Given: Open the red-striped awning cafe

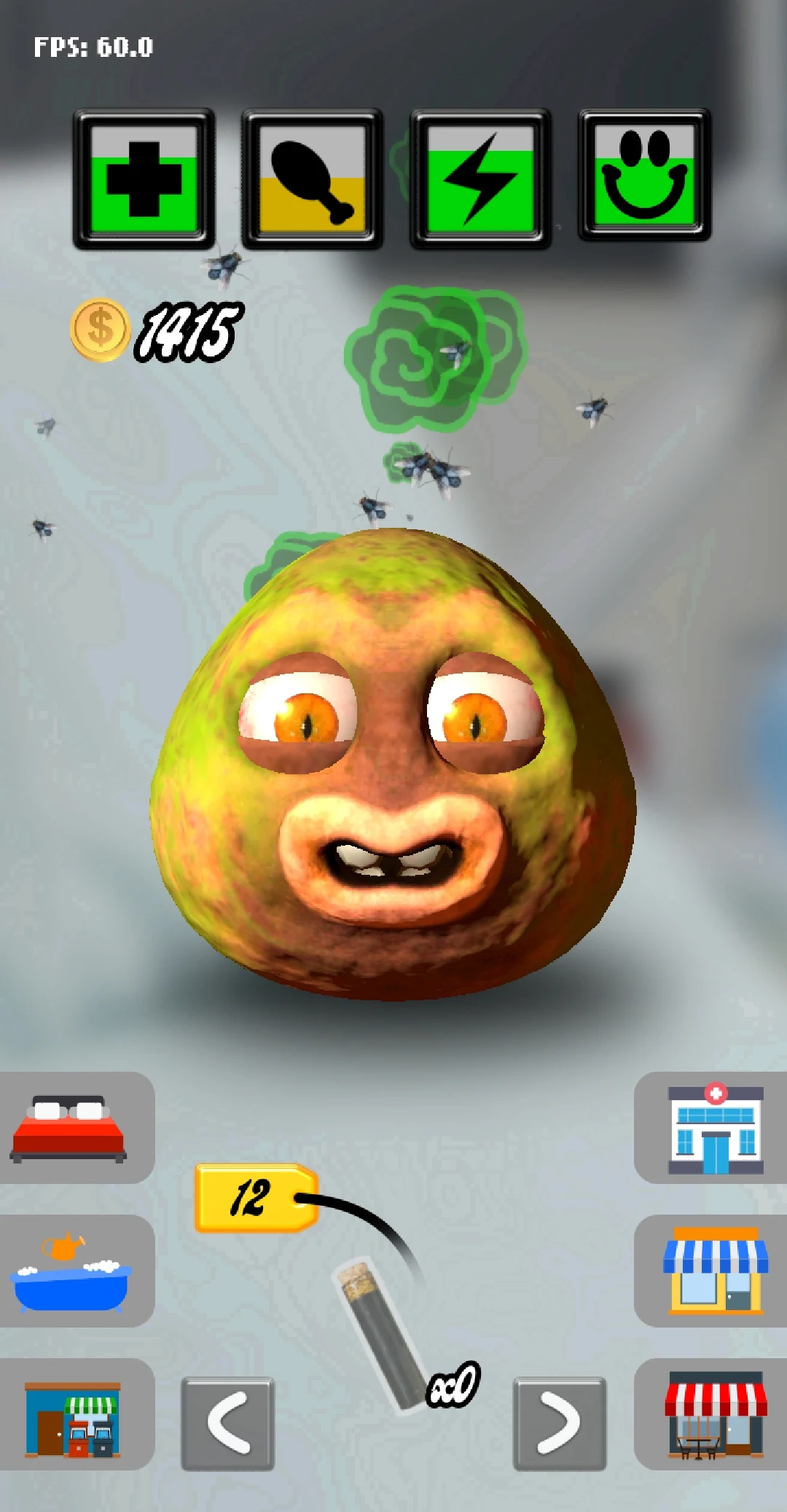Looking at the screenshot, I should [712, 1414].
